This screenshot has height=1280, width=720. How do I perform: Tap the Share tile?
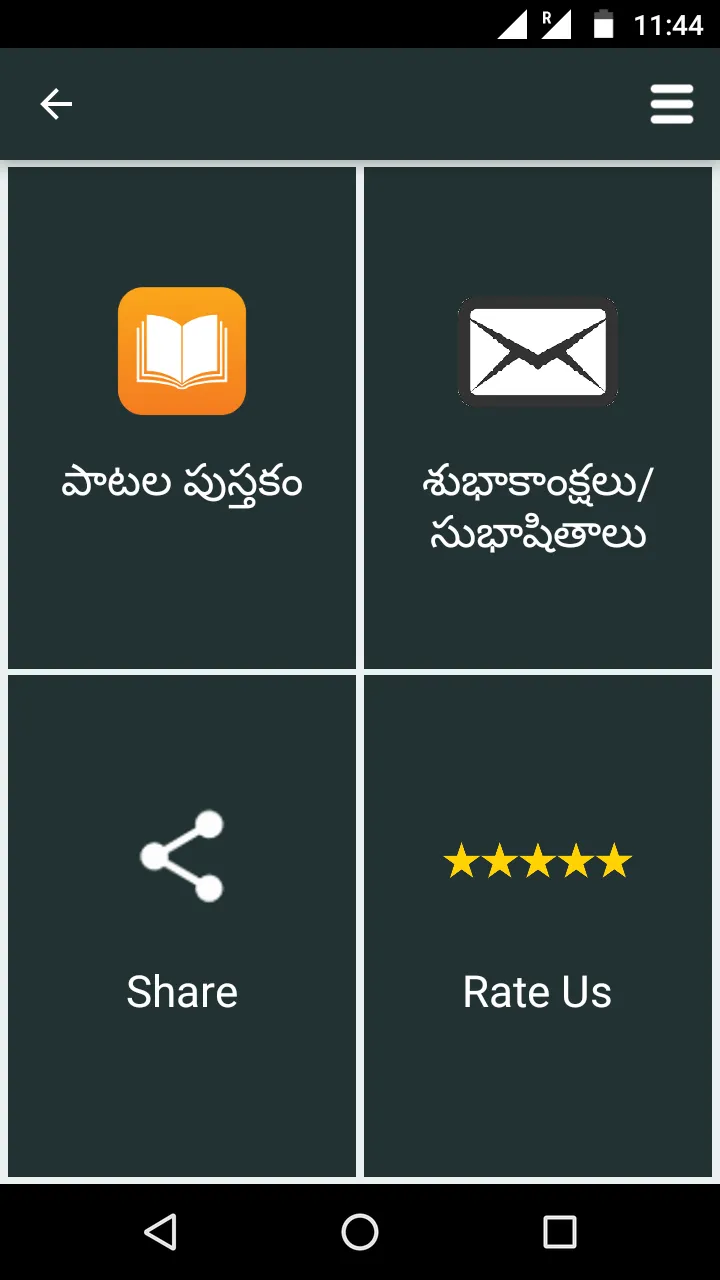click(182, 925)
